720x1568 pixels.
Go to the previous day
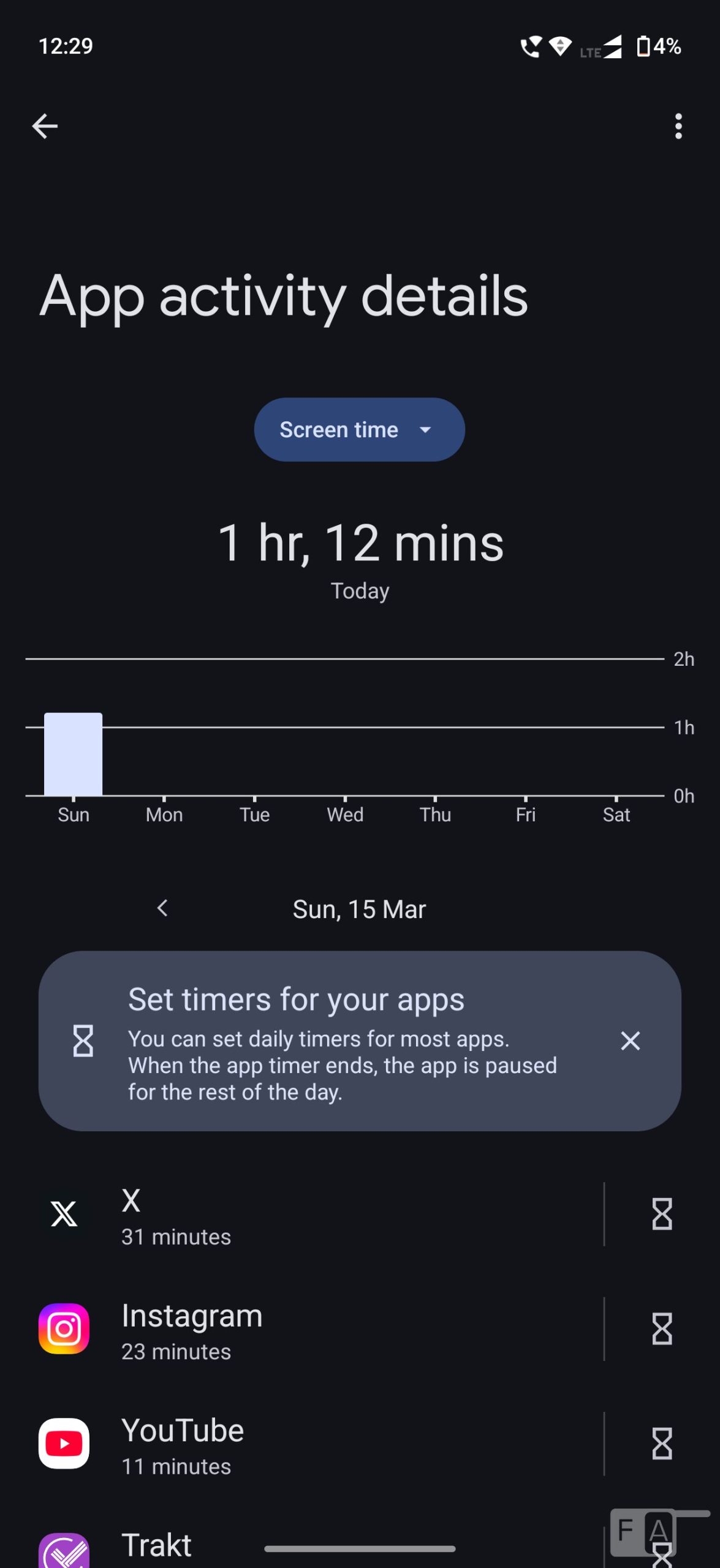click(162, 908)
